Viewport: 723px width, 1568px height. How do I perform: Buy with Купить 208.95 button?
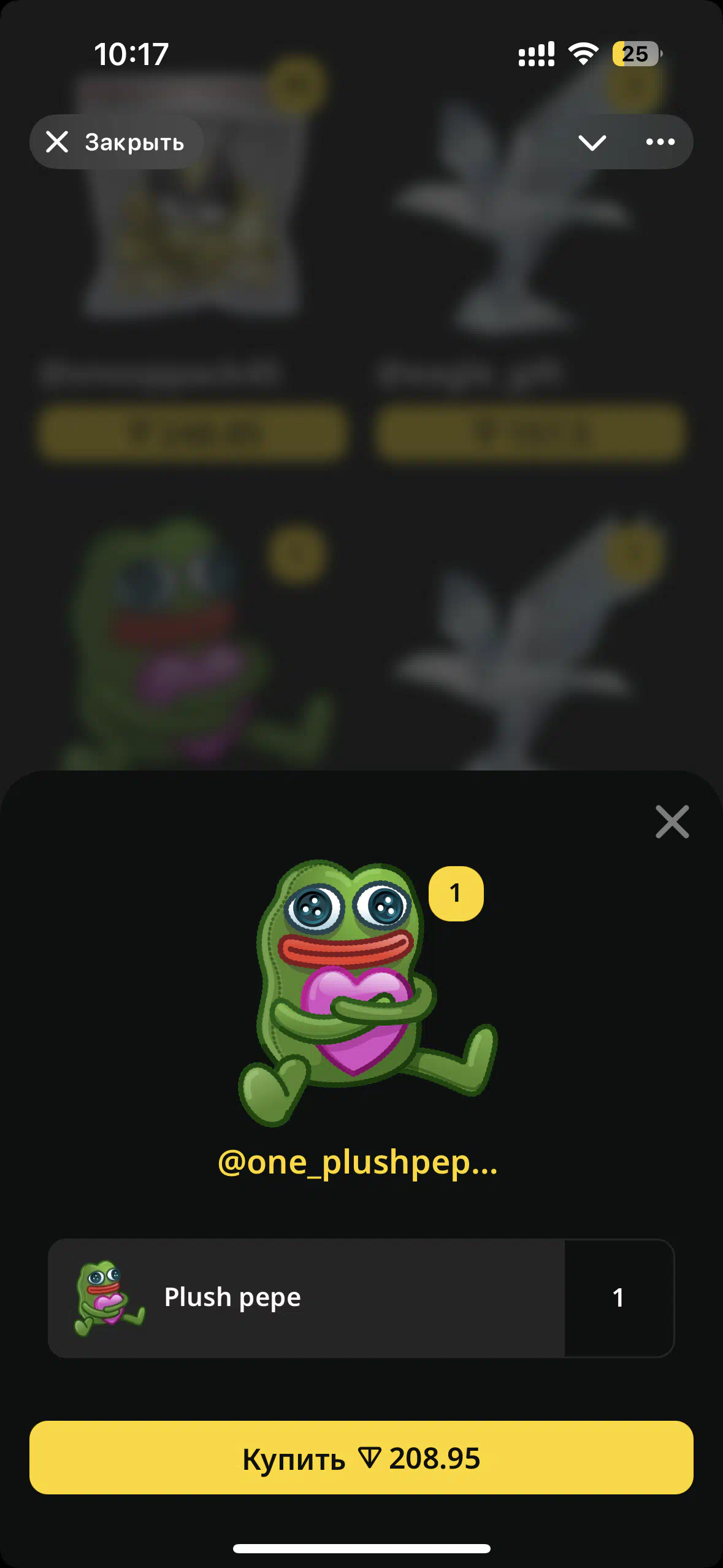click(361, 1458)
